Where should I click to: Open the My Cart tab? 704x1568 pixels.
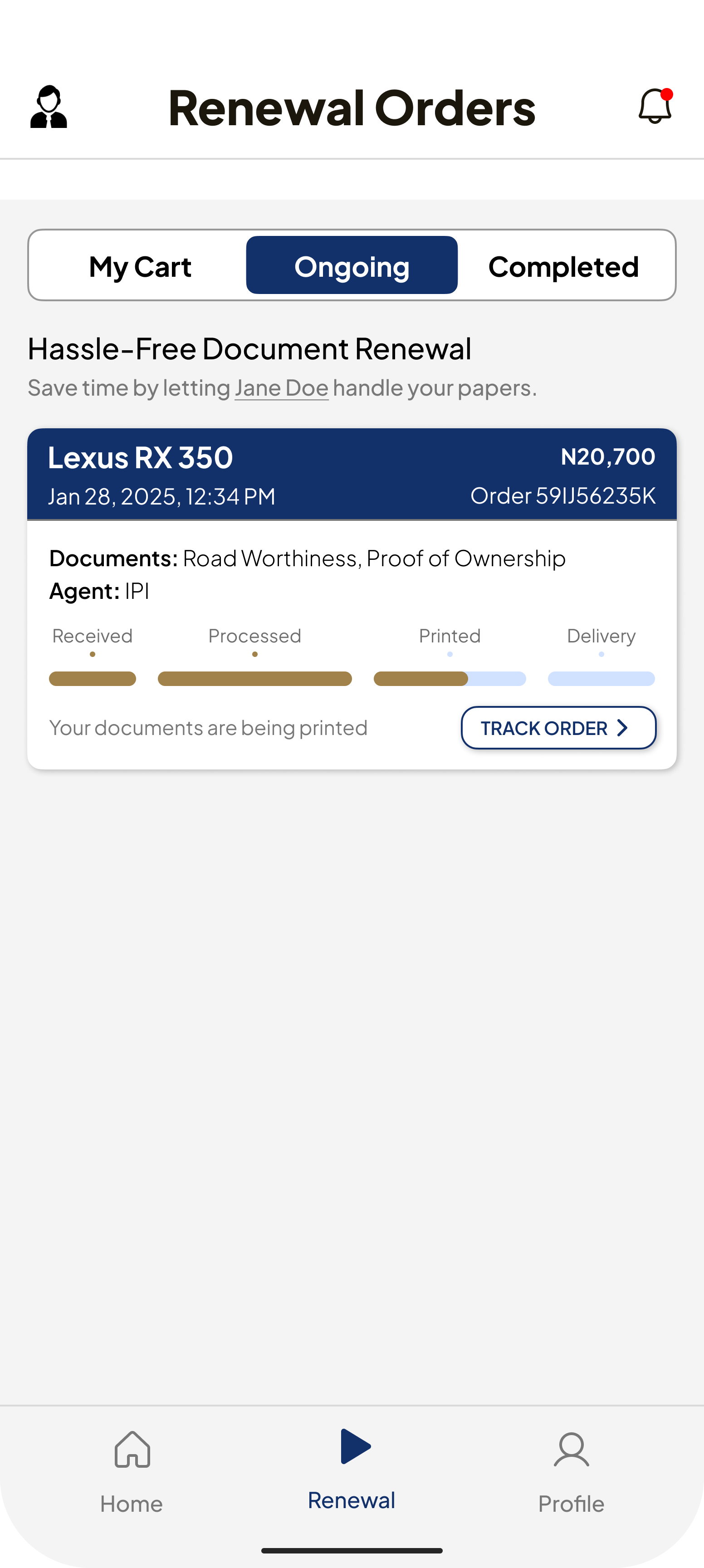pos(140,265)
